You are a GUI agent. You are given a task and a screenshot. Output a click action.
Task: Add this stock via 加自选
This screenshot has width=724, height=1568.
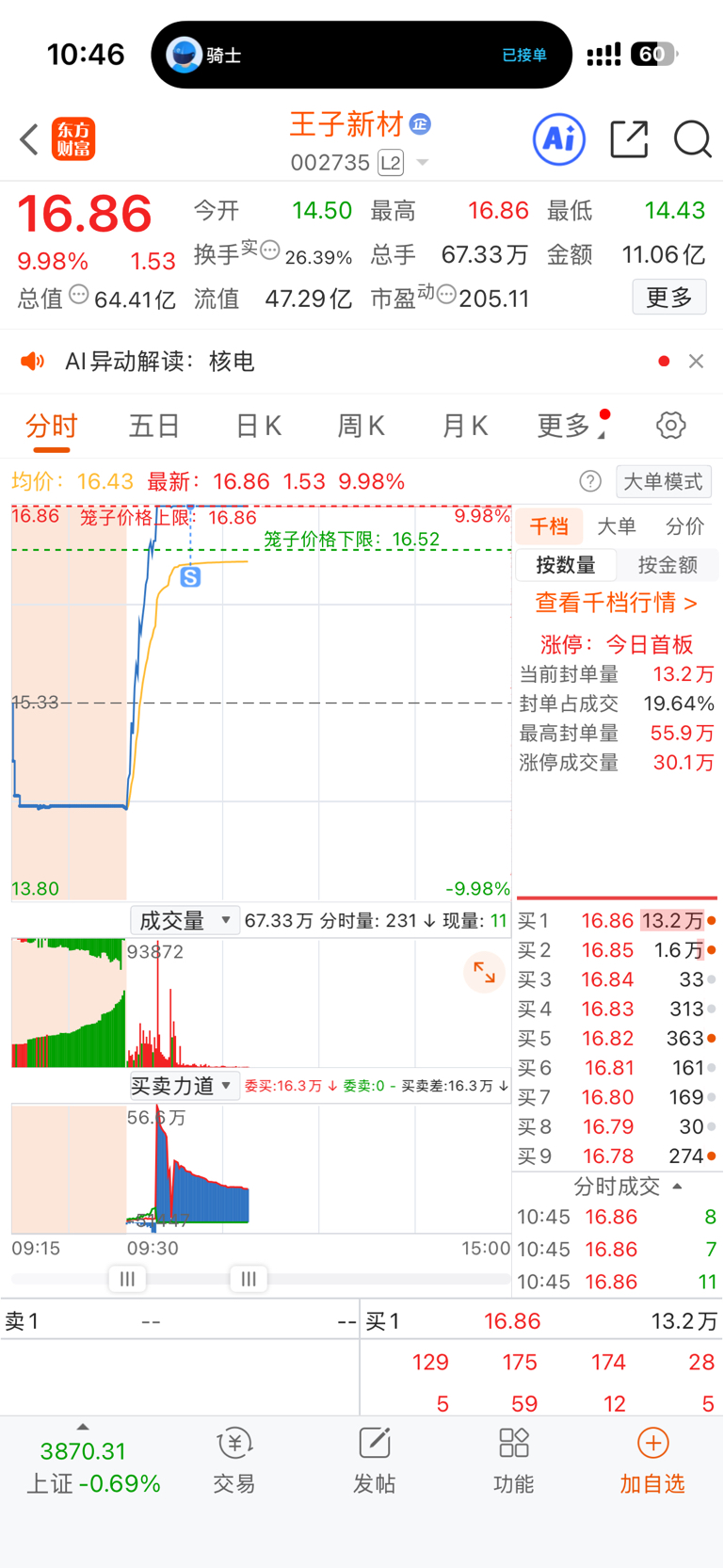tap(652, 1460)
